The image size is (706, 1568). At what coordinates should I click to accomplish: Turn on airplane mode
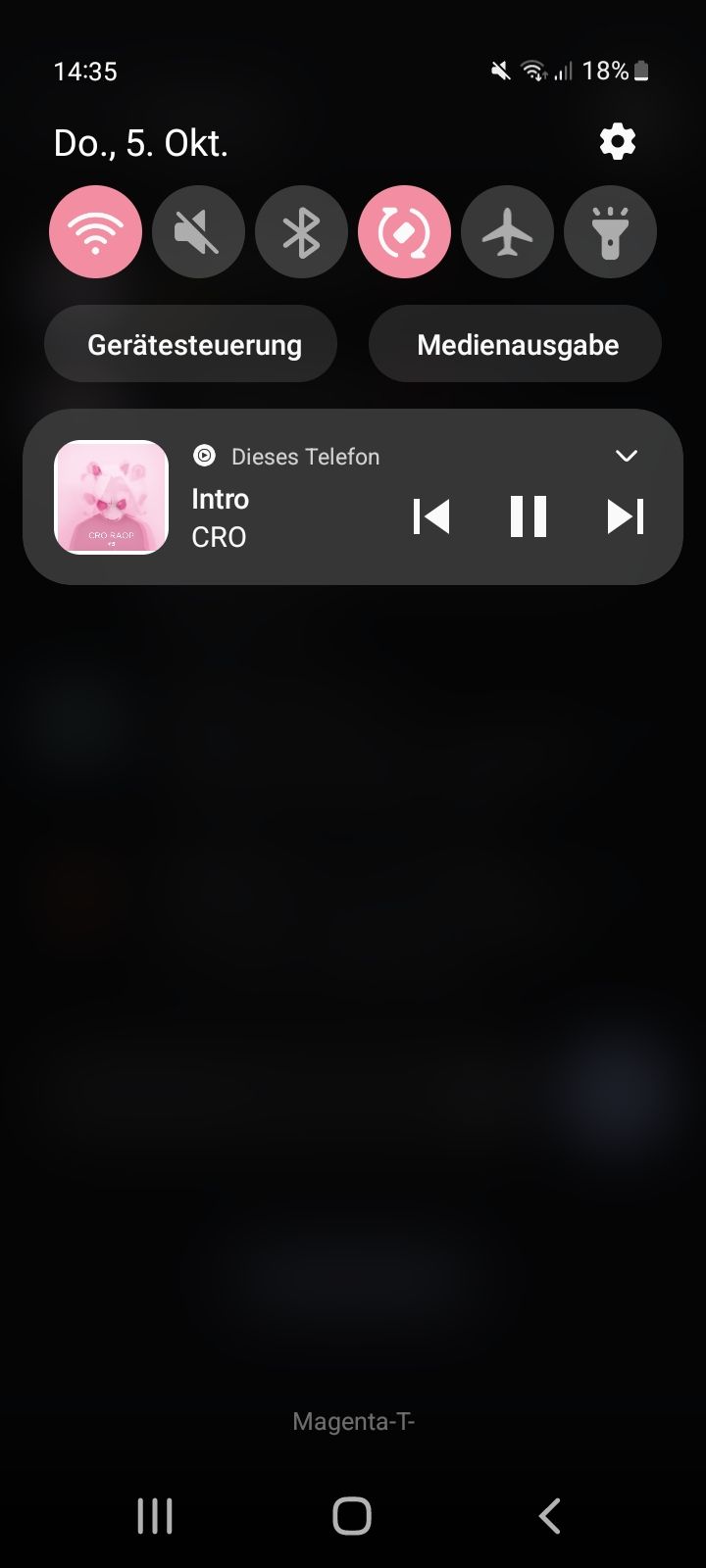coord(507,232)
